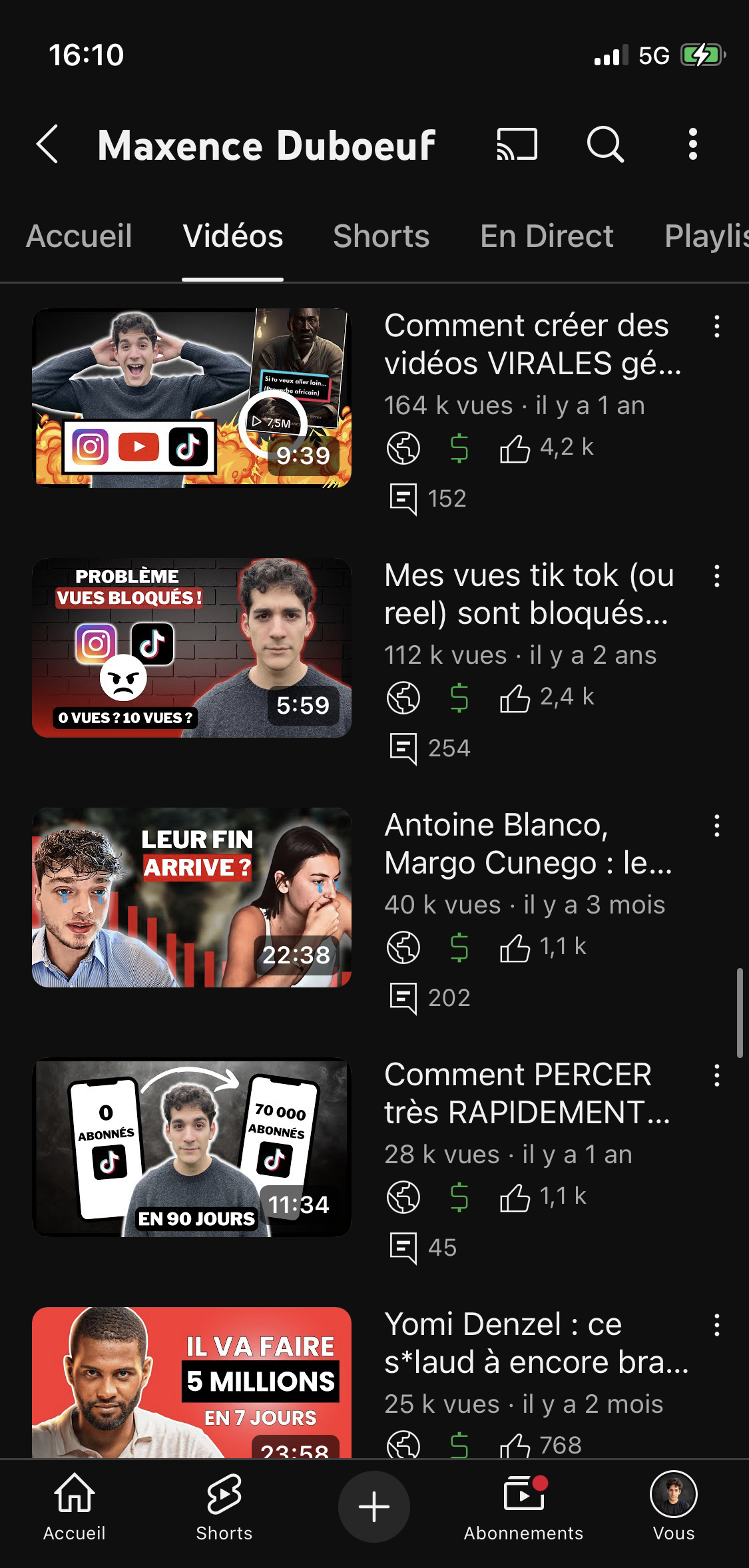Open options for "Comment créer des vidéos VIRALES"
Viewport: 749px width, 1568px height.
click(716, 326)
